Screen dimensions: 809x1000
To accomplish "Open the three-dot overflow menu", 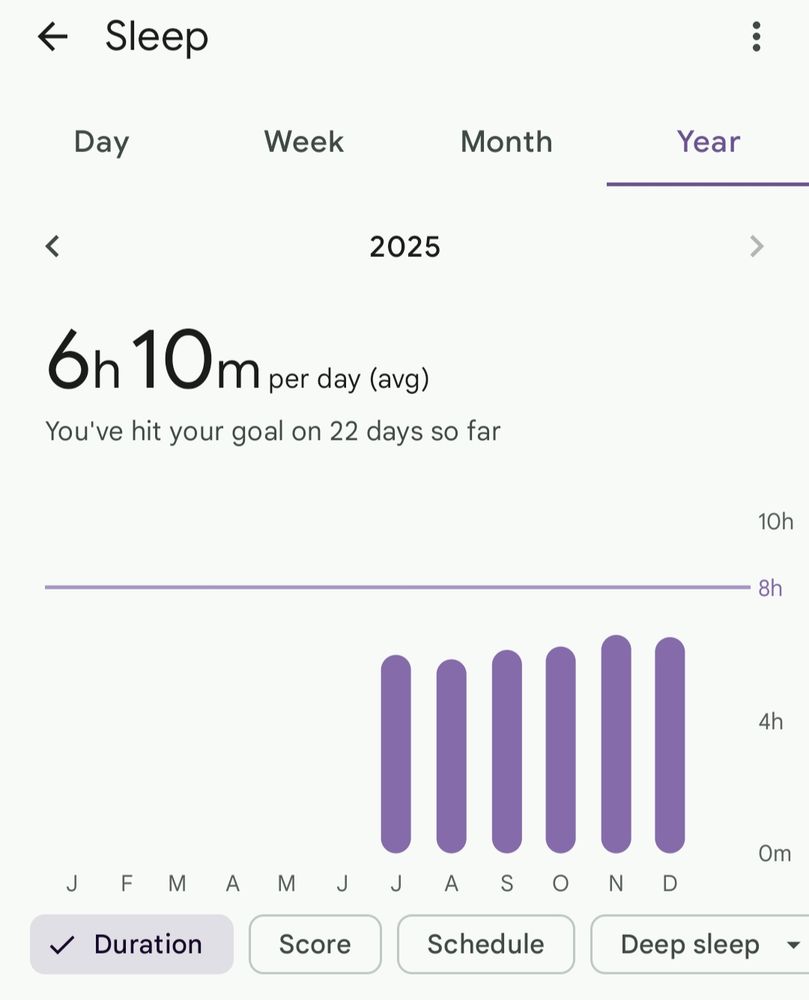I will click(756, 37).
